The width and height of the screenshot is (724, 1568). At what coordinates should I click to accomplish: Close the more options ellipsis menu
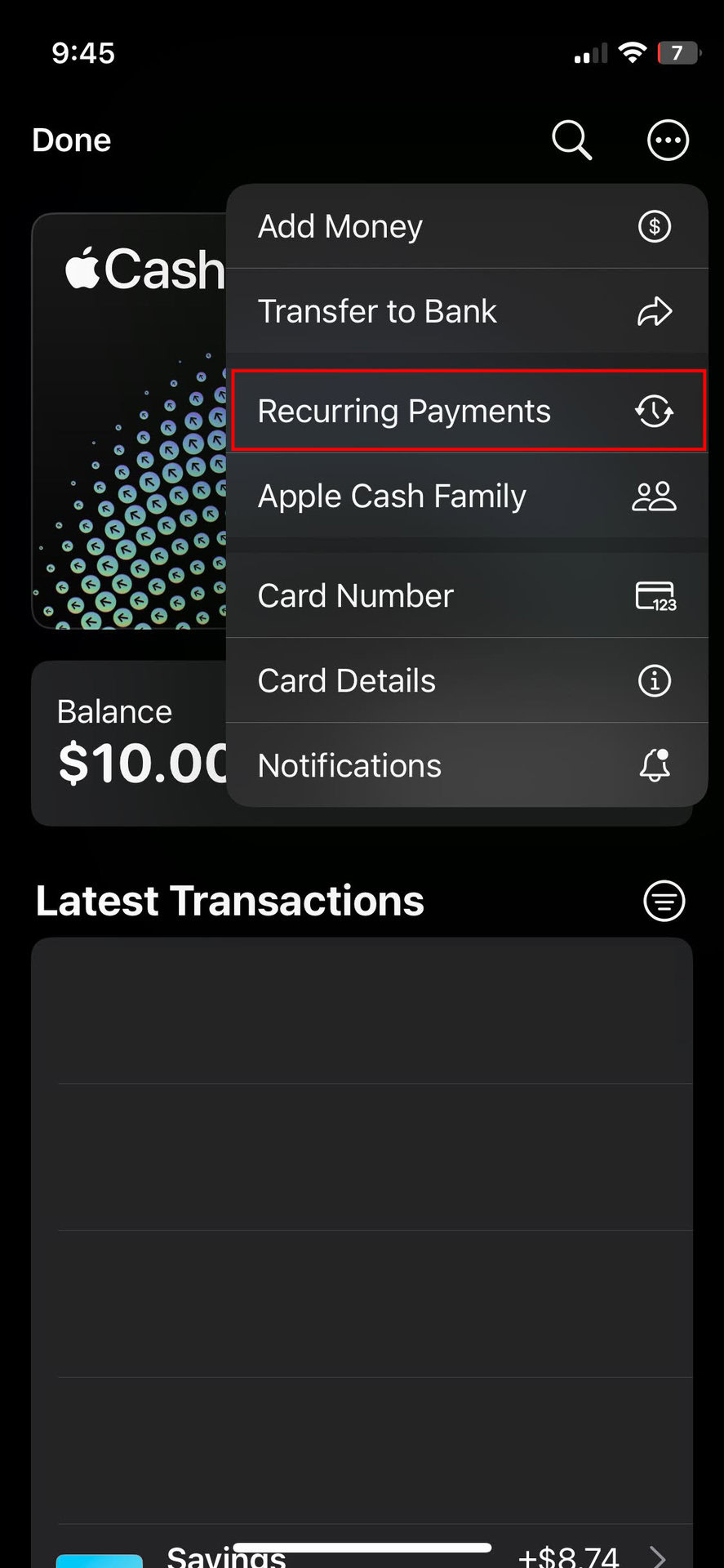pos(668,140)
